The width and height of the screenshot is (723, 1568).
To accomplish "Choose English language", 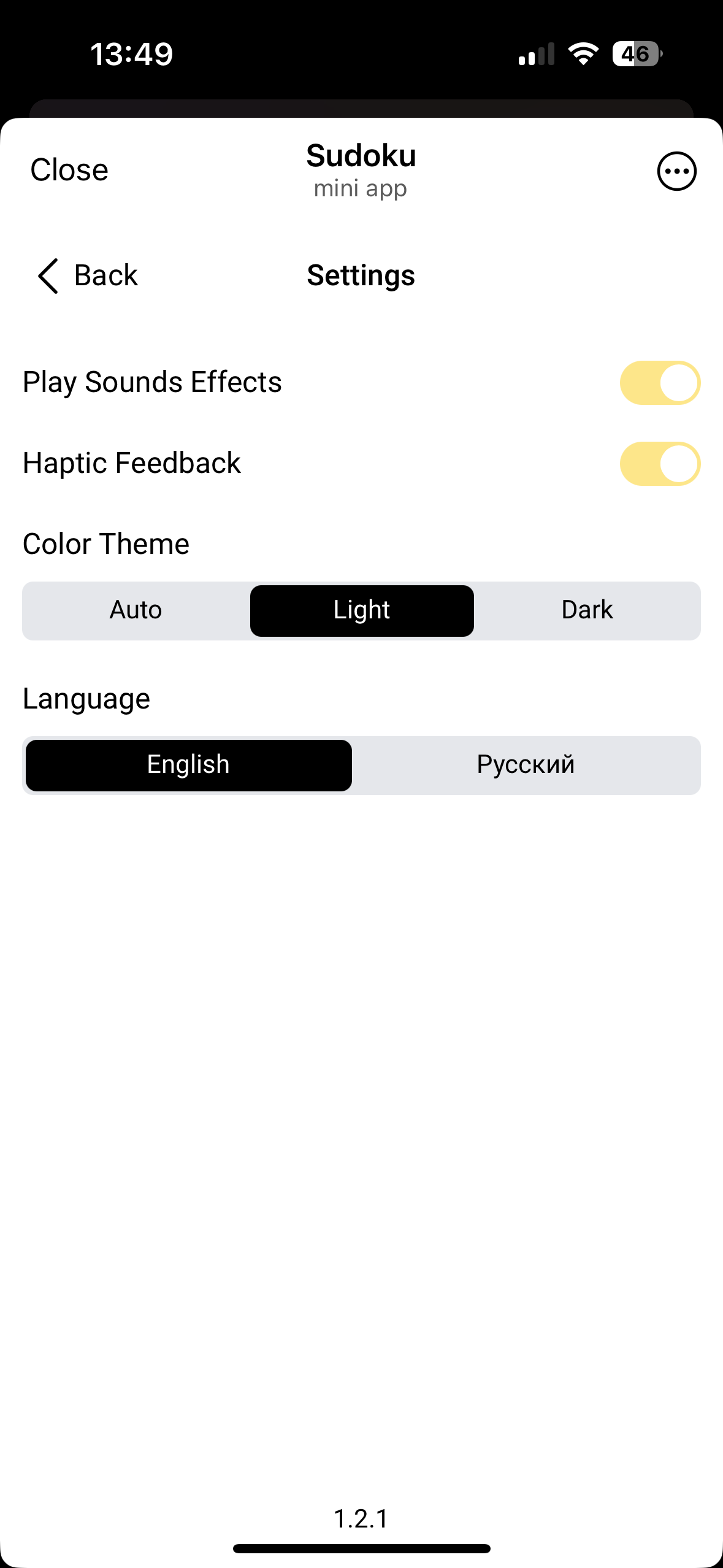I will coord(188,765).
